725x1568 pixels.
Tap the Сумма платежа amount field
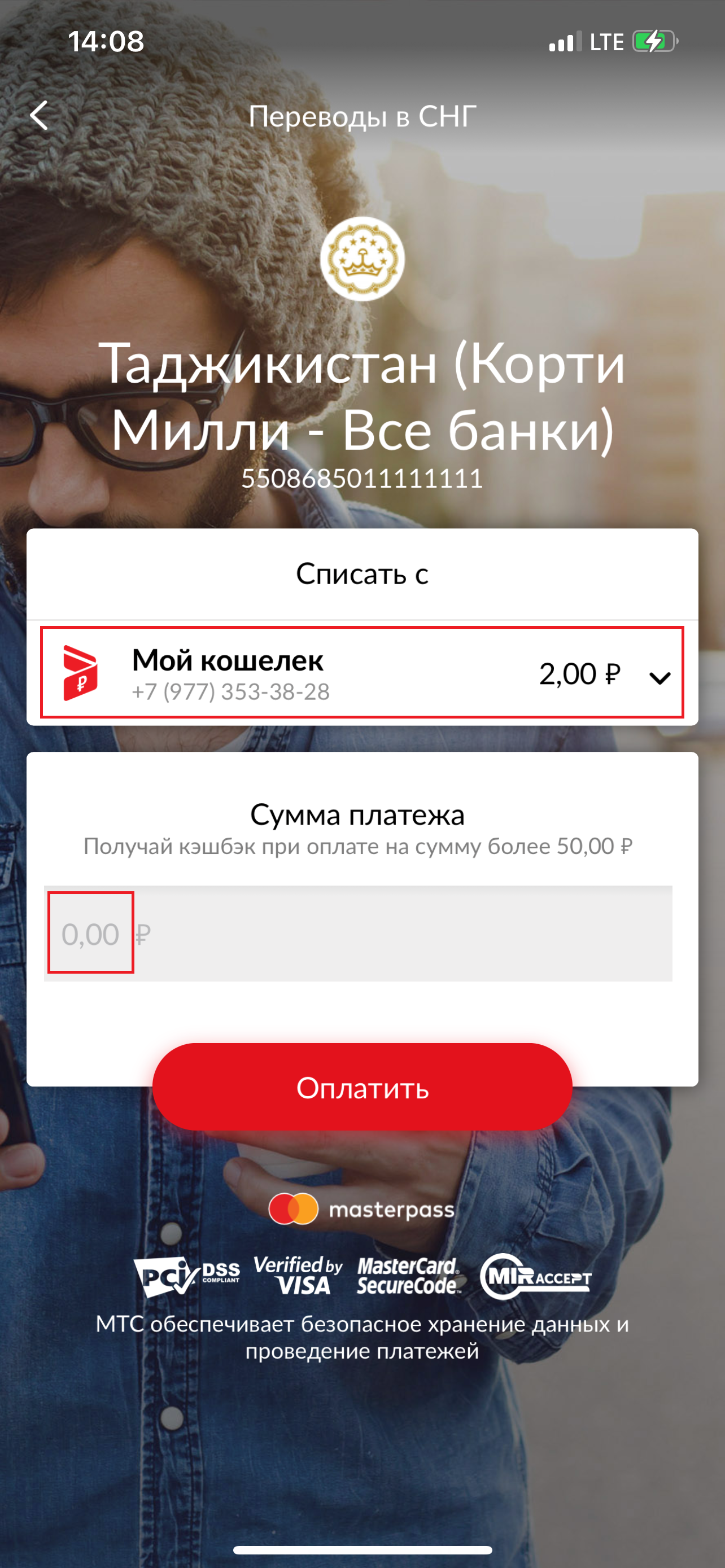pos(358,933)
